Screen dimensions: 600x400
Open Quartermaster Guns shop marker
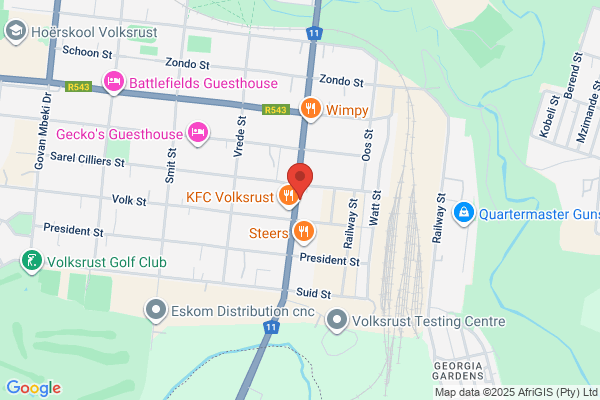(x=464, y=214)
